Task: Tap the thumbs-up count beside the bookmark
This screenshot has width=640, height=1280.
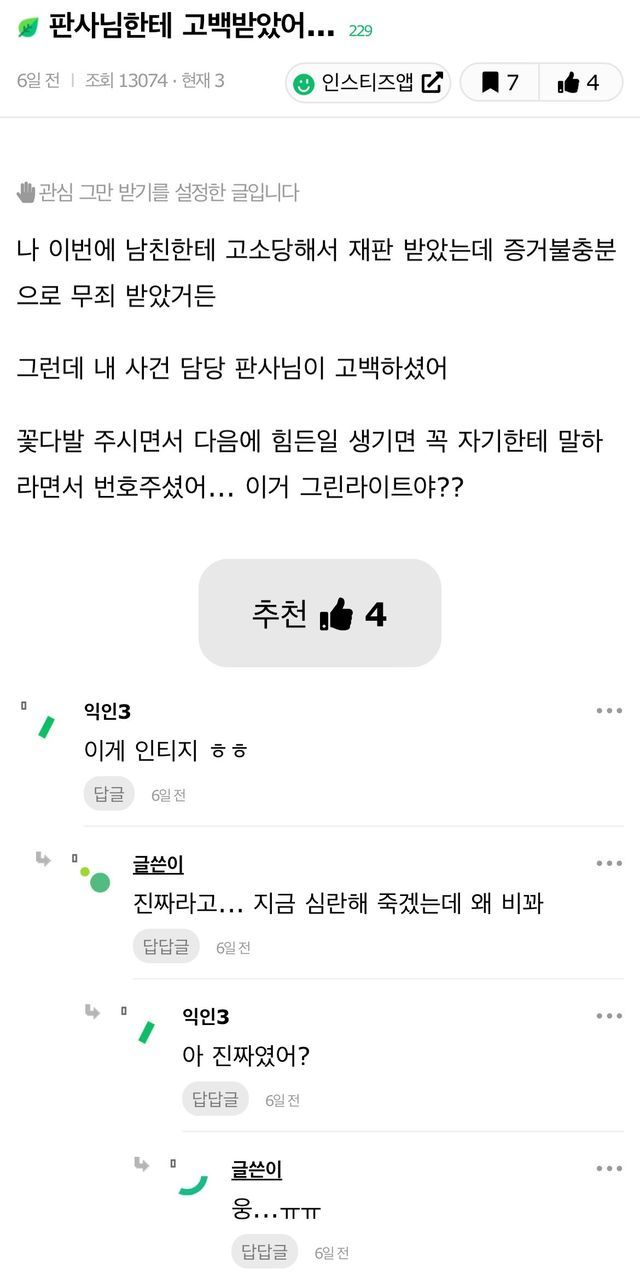Action: (579, 83)
